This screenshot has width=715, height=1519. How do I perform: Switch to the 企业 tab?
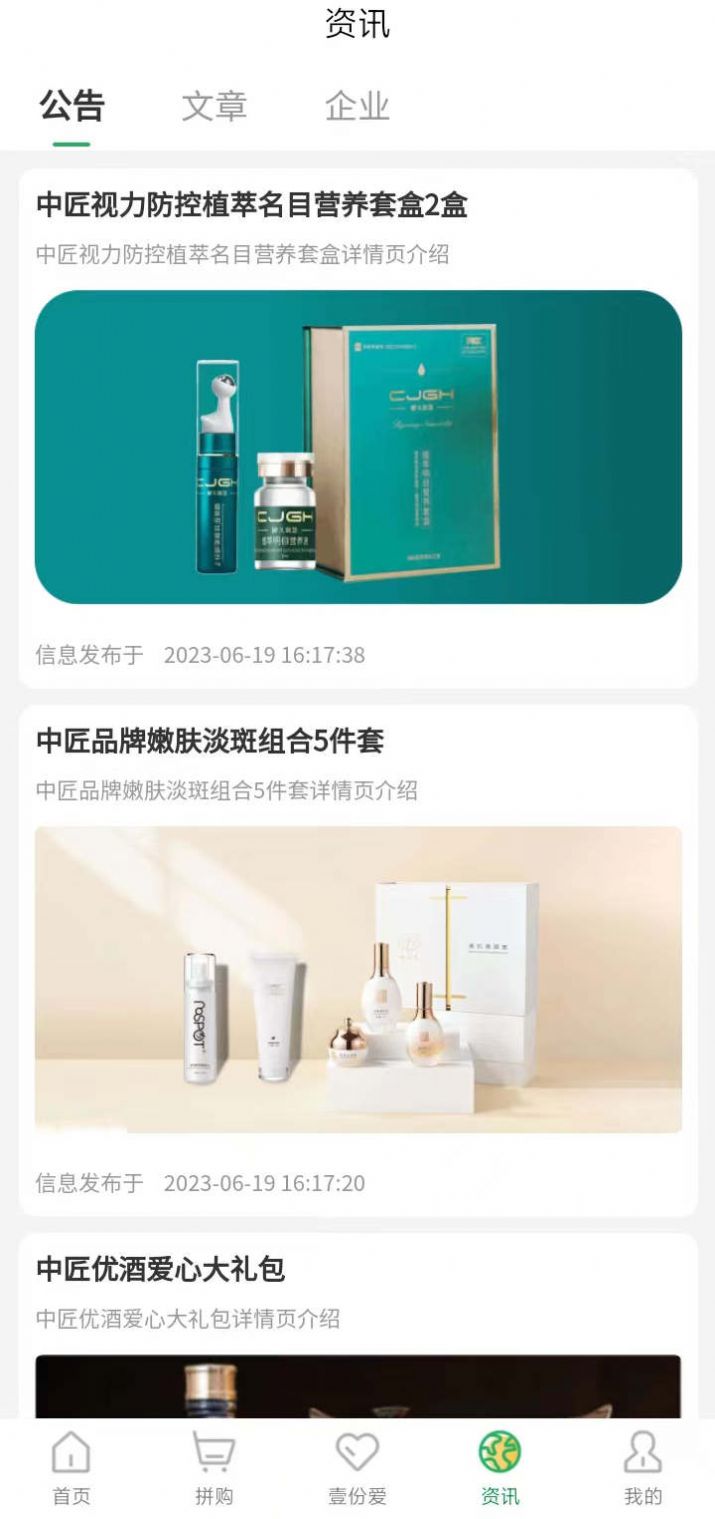tap(357, 106)
